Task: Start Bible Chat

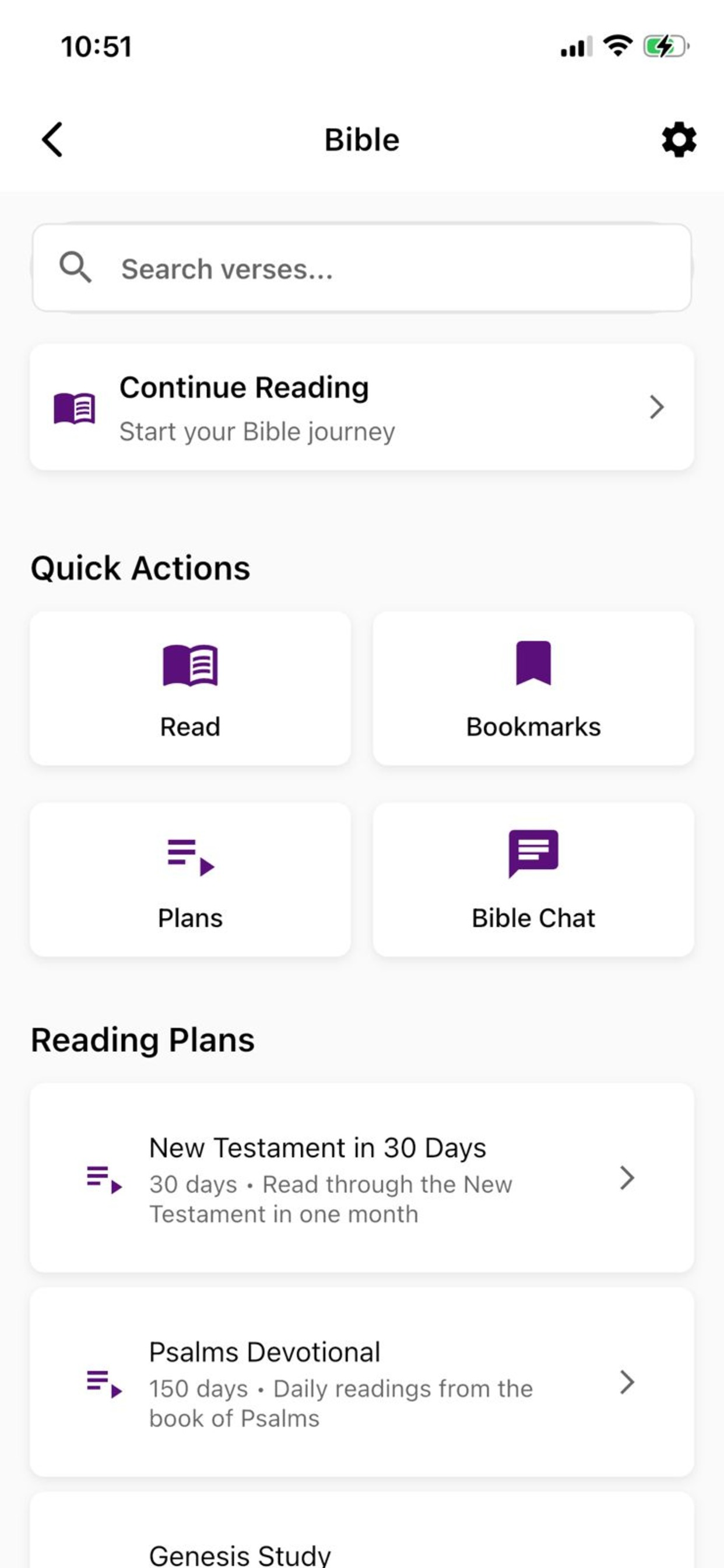Action: 533,880
